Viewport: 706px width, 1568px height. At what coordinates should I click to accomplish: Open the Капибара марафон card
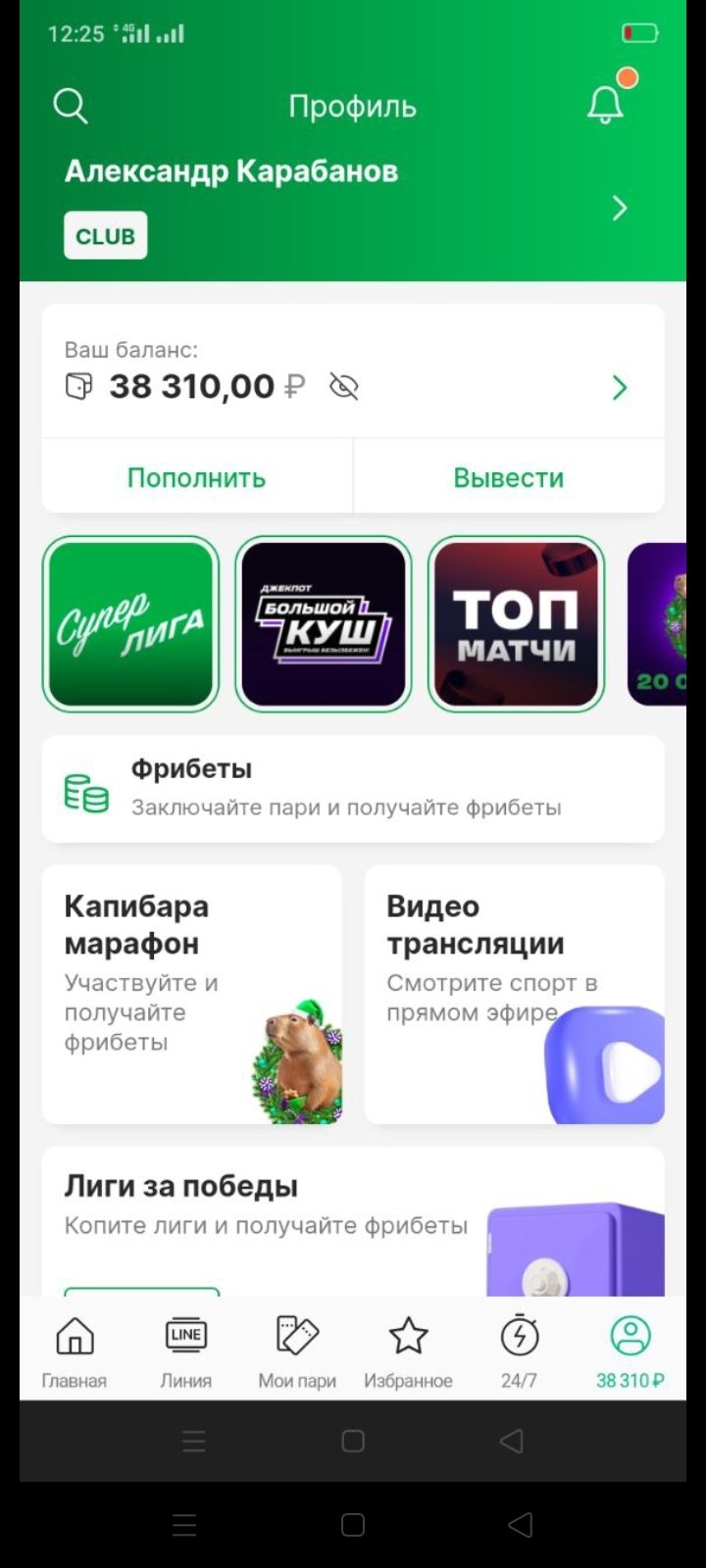coord(192,994)
